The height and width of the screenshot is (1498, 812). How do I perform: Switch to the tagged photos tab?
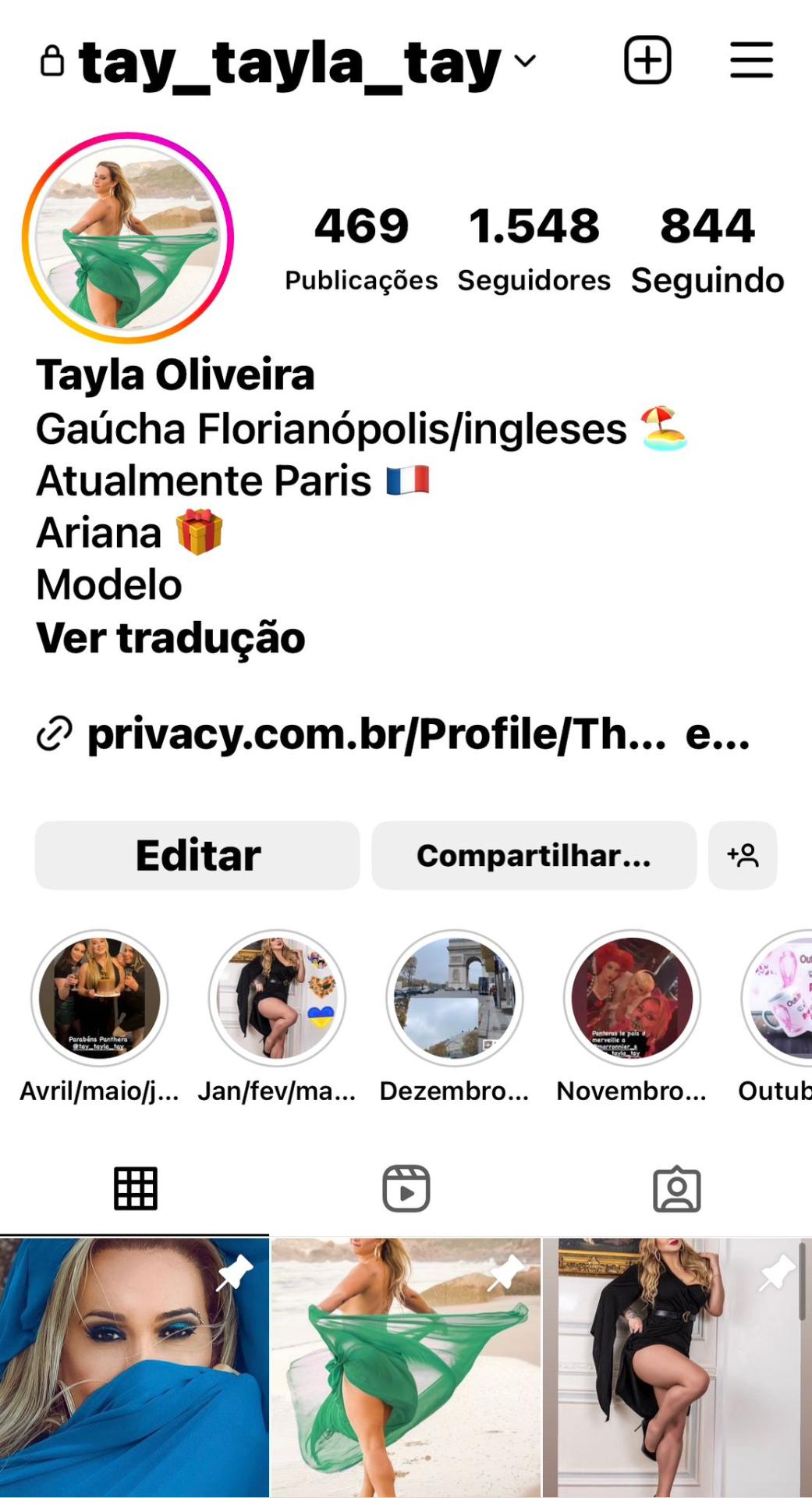[x=676, y=1188]
